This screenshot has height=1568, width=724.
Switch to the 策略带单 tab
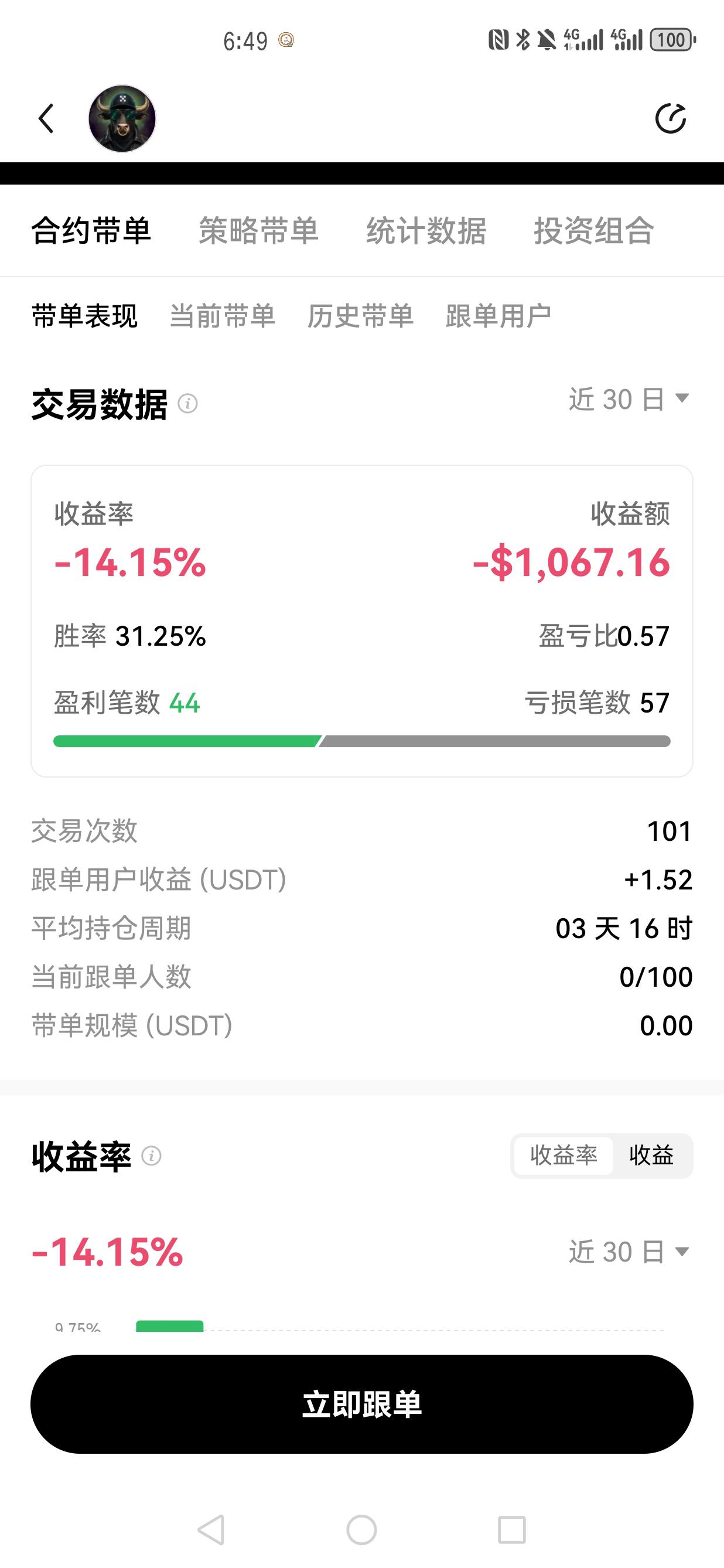[258, 231]
